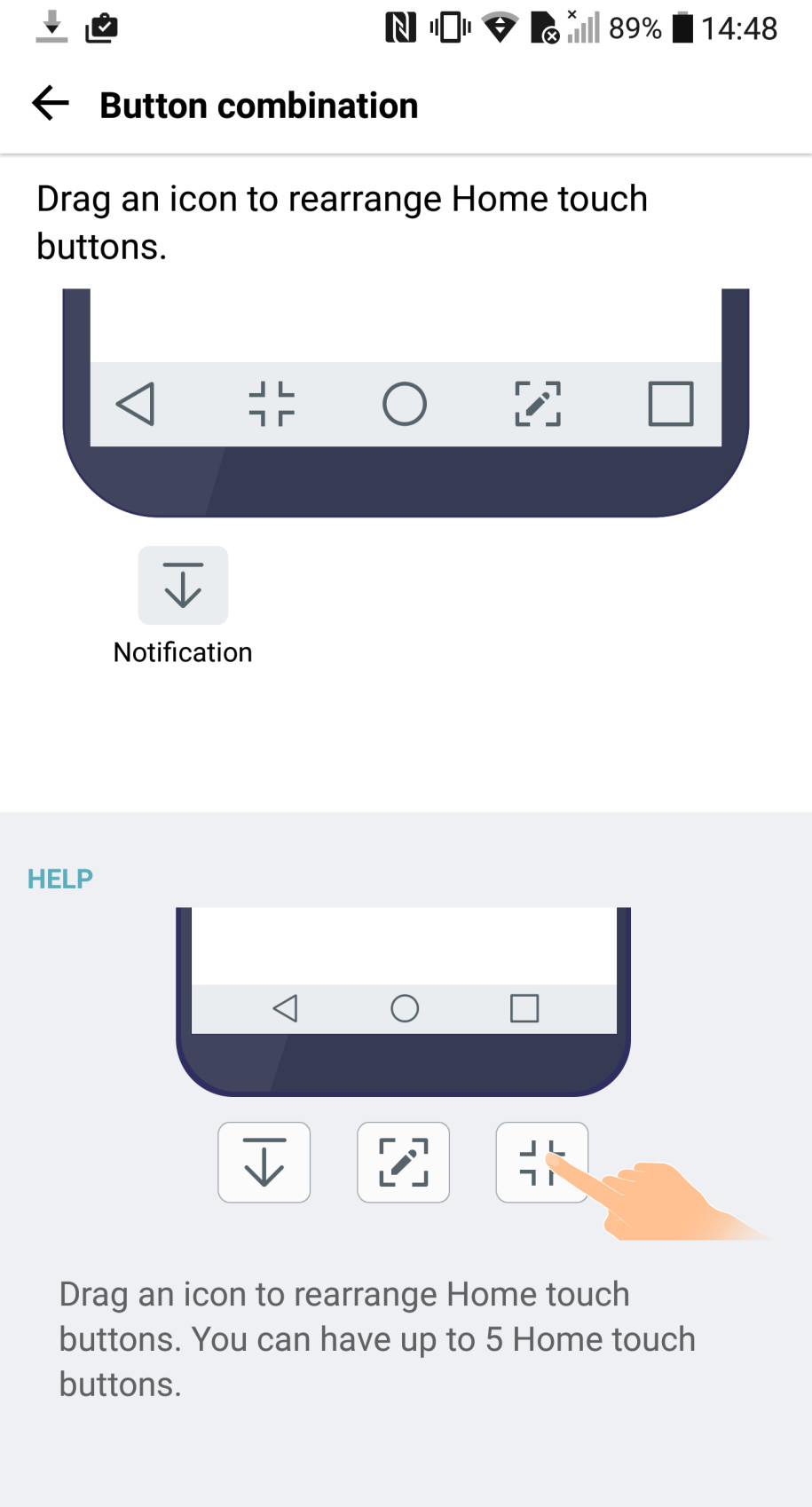Image resolution: width=812 pixels, height=1507 pixels.
Task: Select the Back triangle in the button preview
Action: (137, 404)
